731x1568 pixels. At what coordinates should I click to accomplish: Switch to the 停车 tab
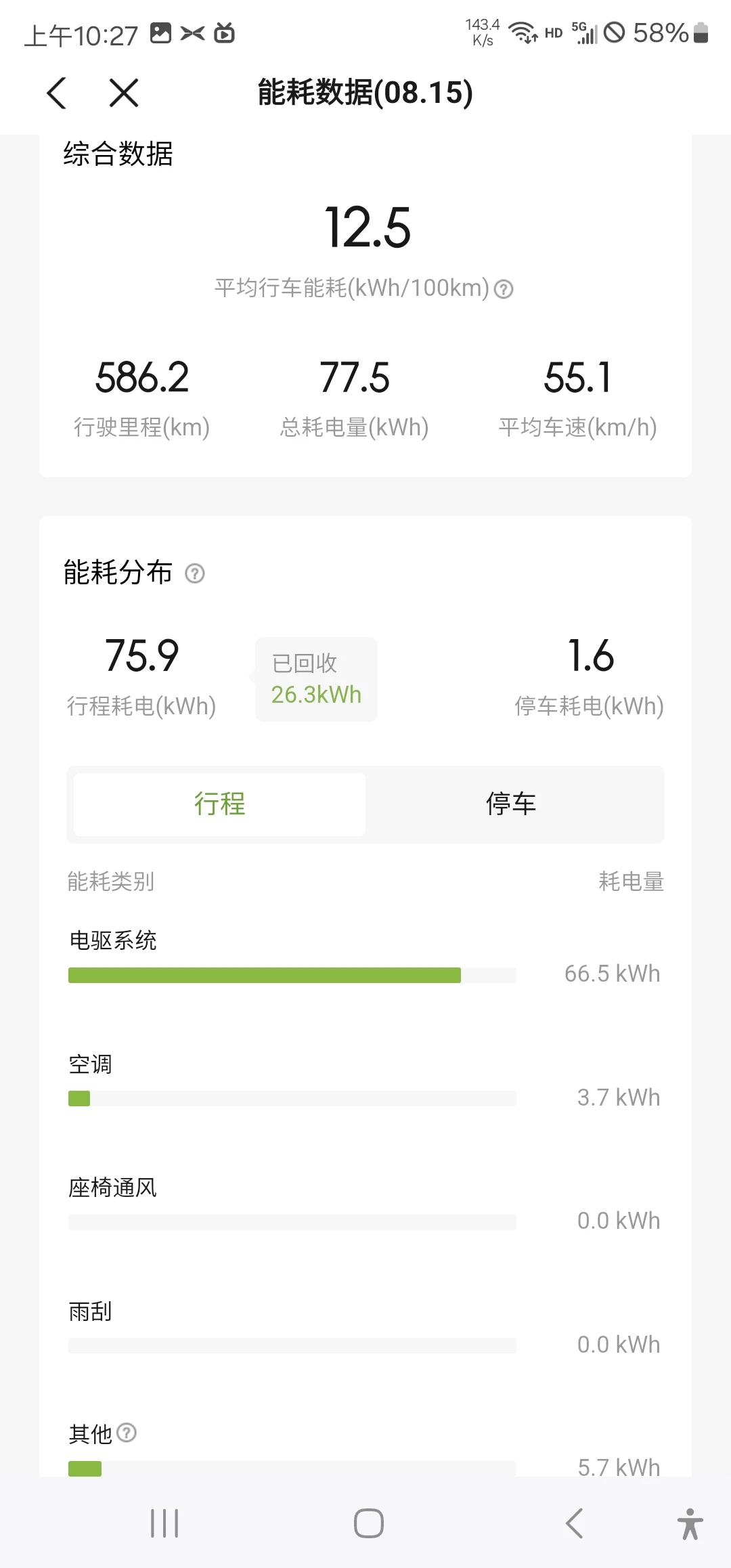[x=511, y=804]
